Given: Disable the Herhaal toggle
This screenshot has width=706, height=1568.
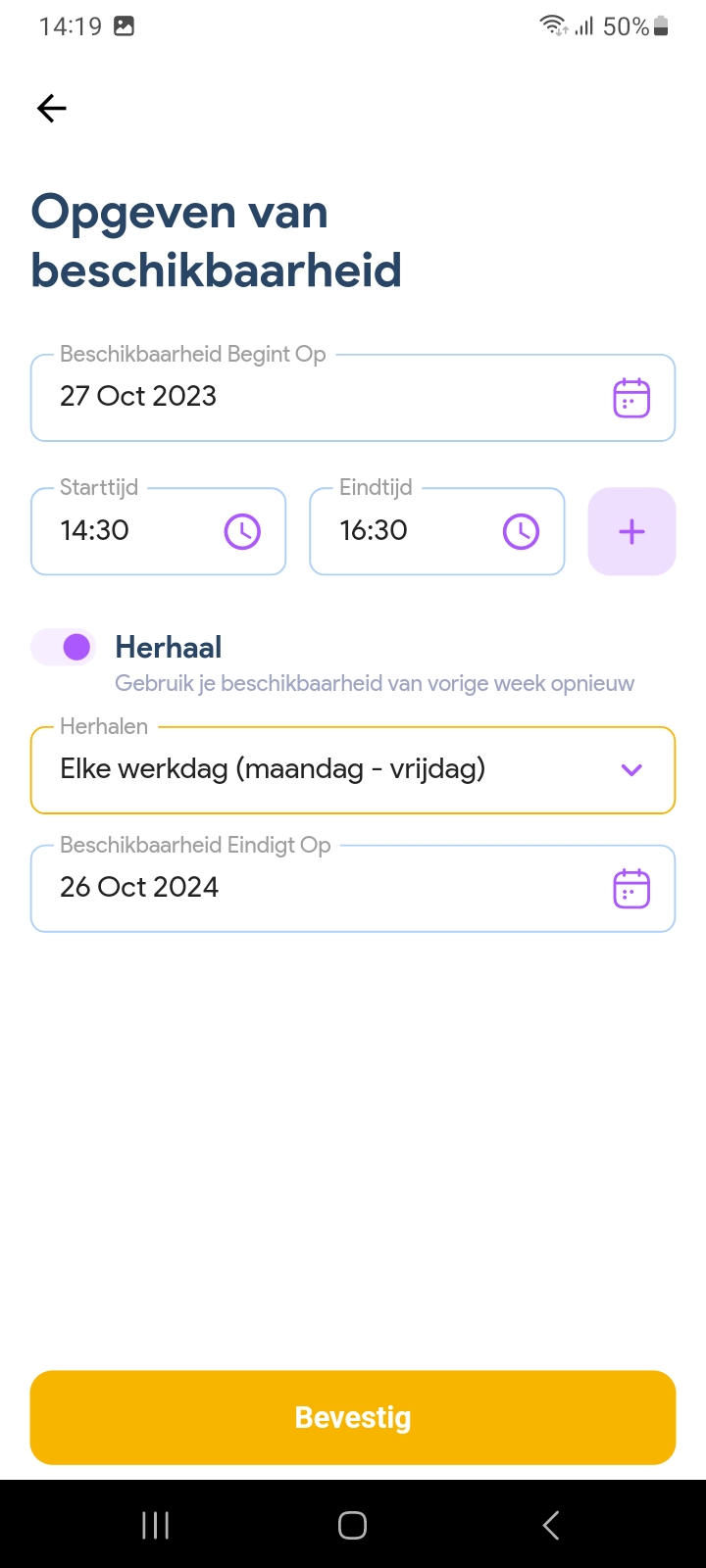Looking at the screenshot, I should pyautogui.click(x=65, y=647).
